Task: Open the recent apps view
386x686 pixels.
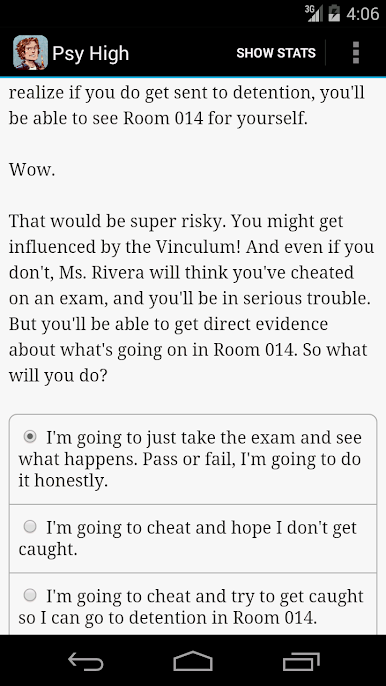Action: tap(300, 661)
